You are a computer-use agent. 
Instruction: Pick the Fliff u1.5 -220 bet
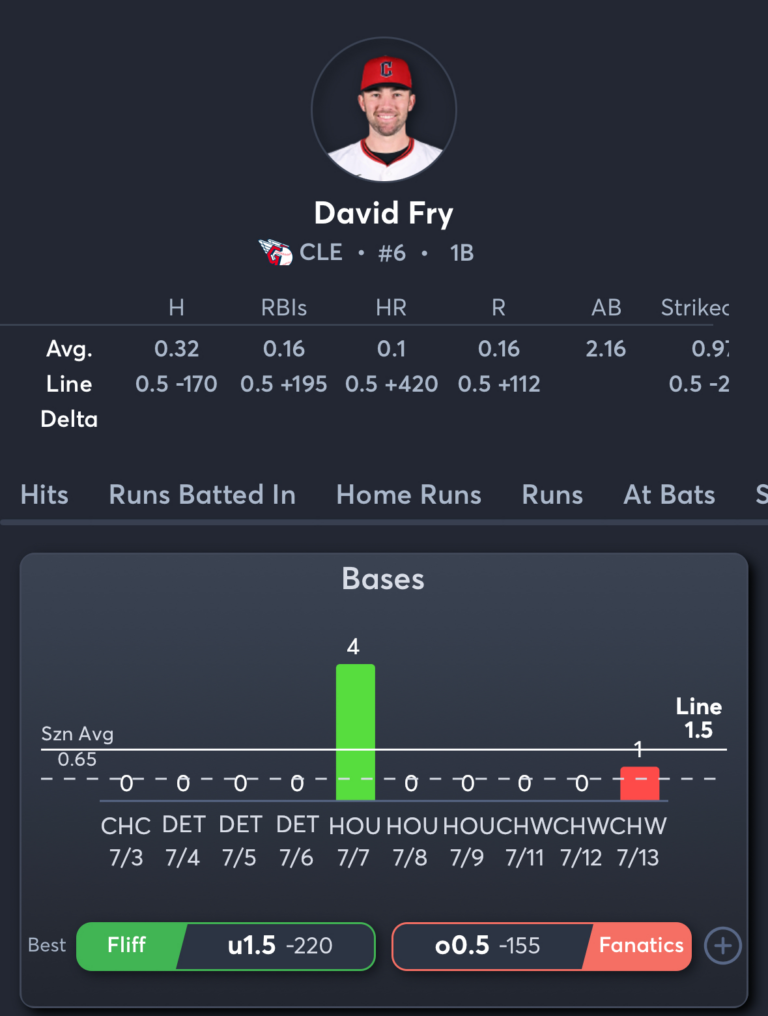pos(226,946)
